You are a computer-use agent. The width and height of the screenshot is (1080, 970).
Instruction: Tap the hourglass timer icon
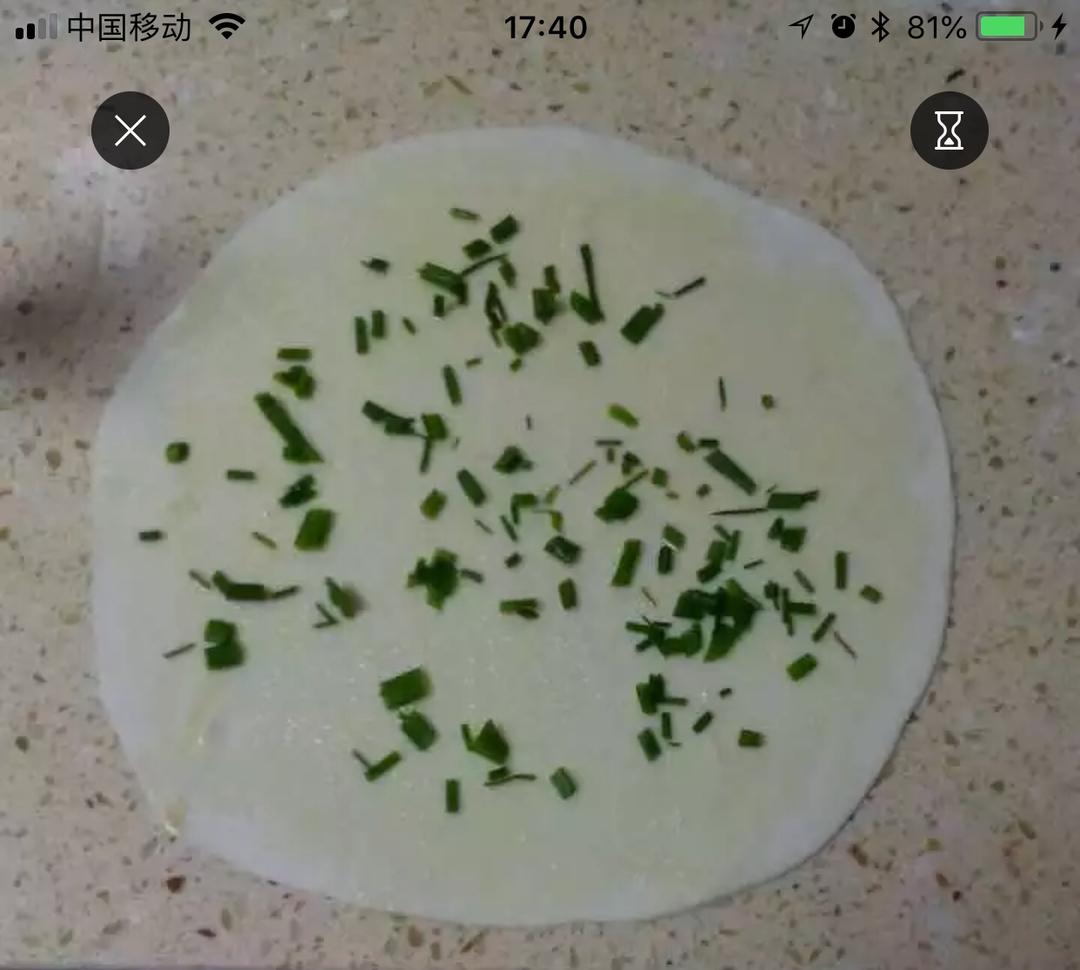tap(949, 130)
